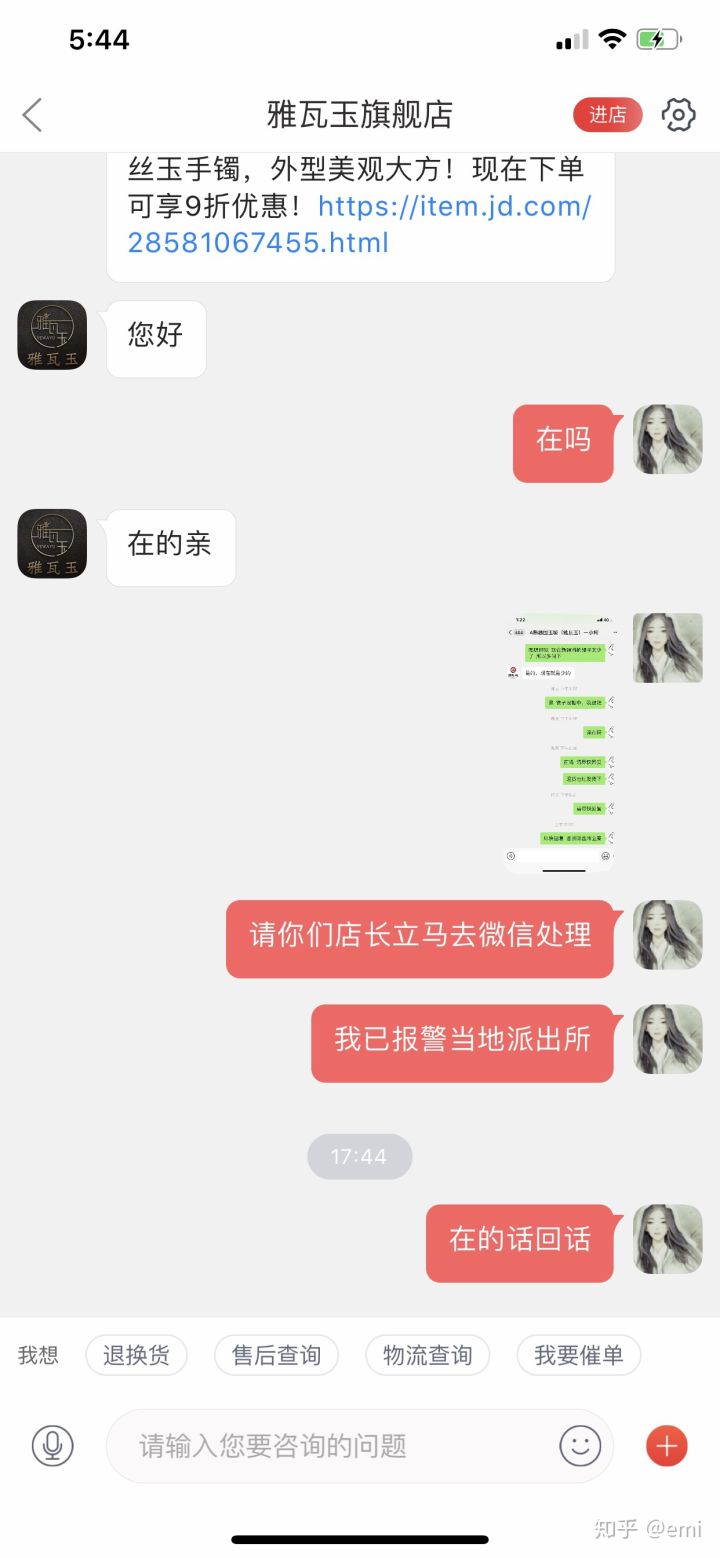The width and height of the screenshot is (720, 1558).
Task: Select the 退换货 quick option
Action: (x=136, y=1355)
